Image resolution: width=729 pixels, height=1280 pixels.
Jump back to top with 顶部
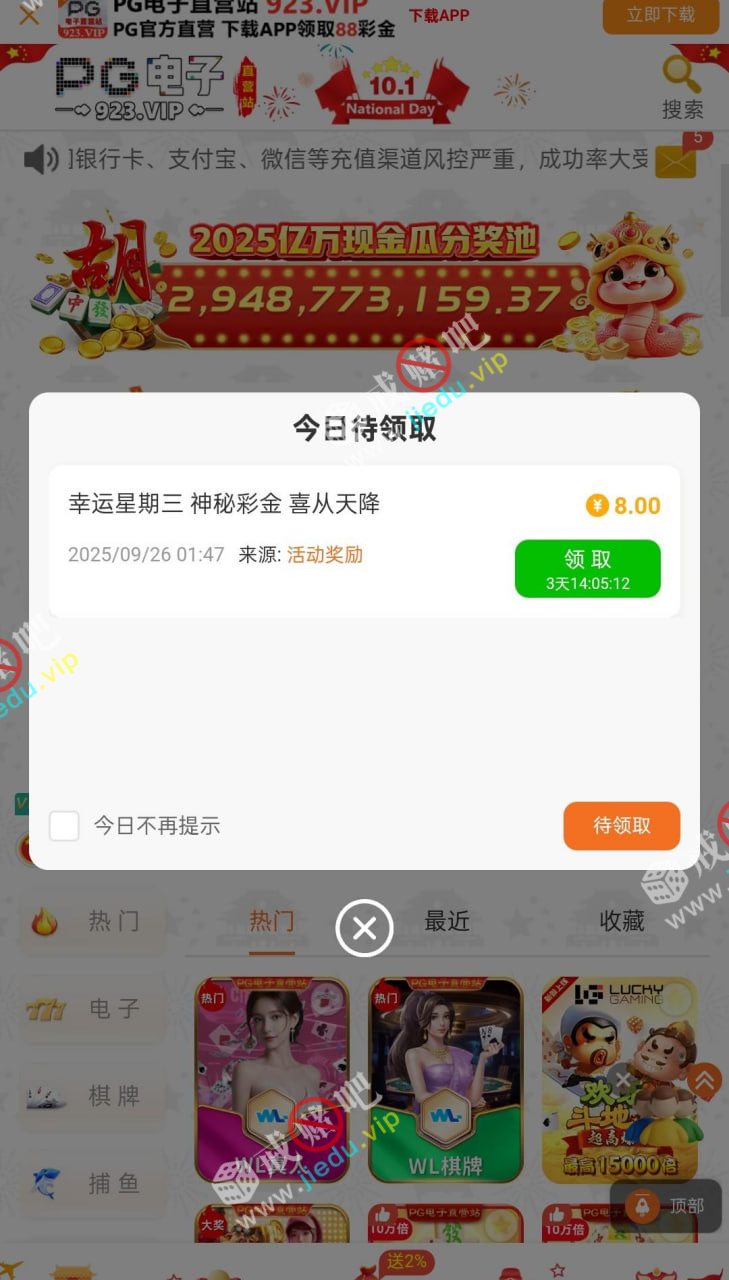click(x=666, y=1206)
